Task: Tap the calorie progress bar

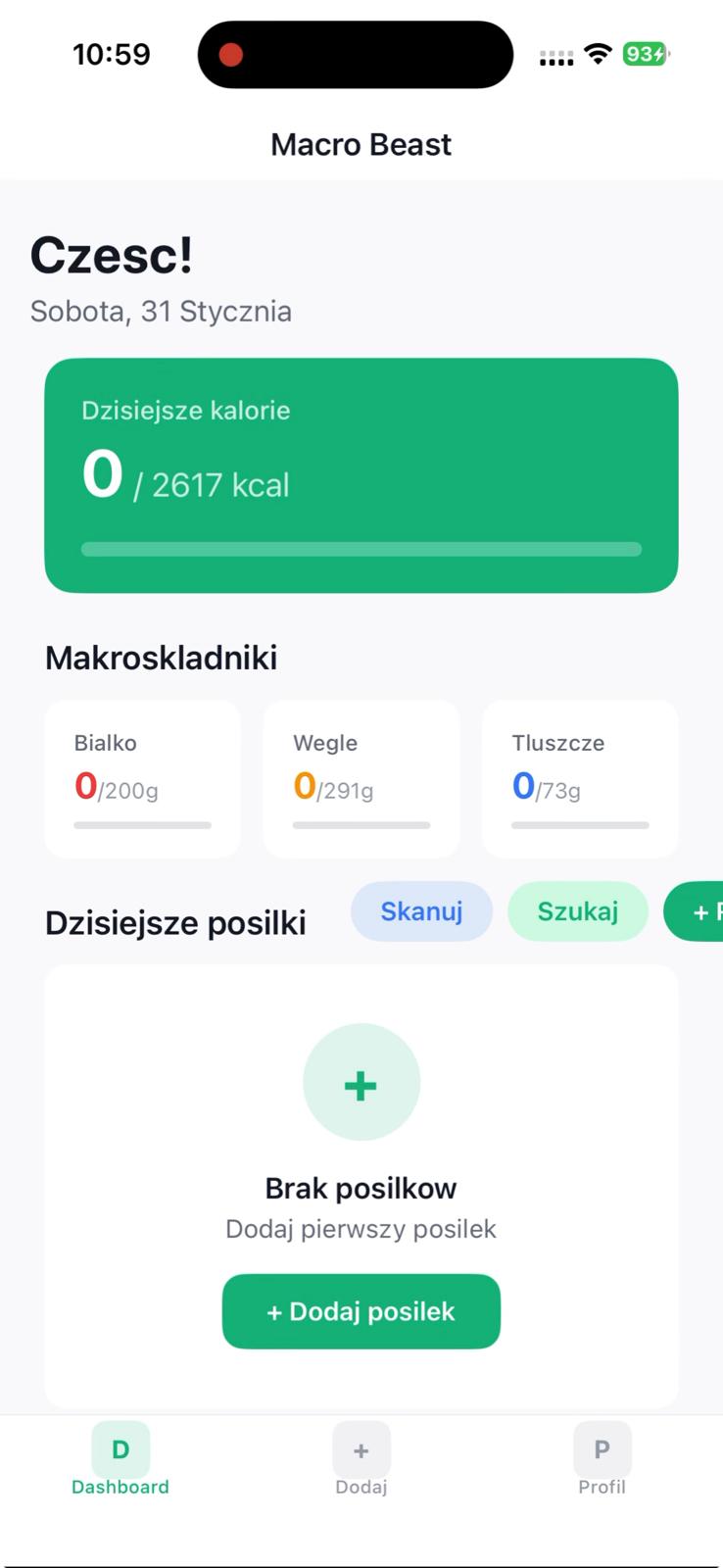Action: (x=361, y=549)
